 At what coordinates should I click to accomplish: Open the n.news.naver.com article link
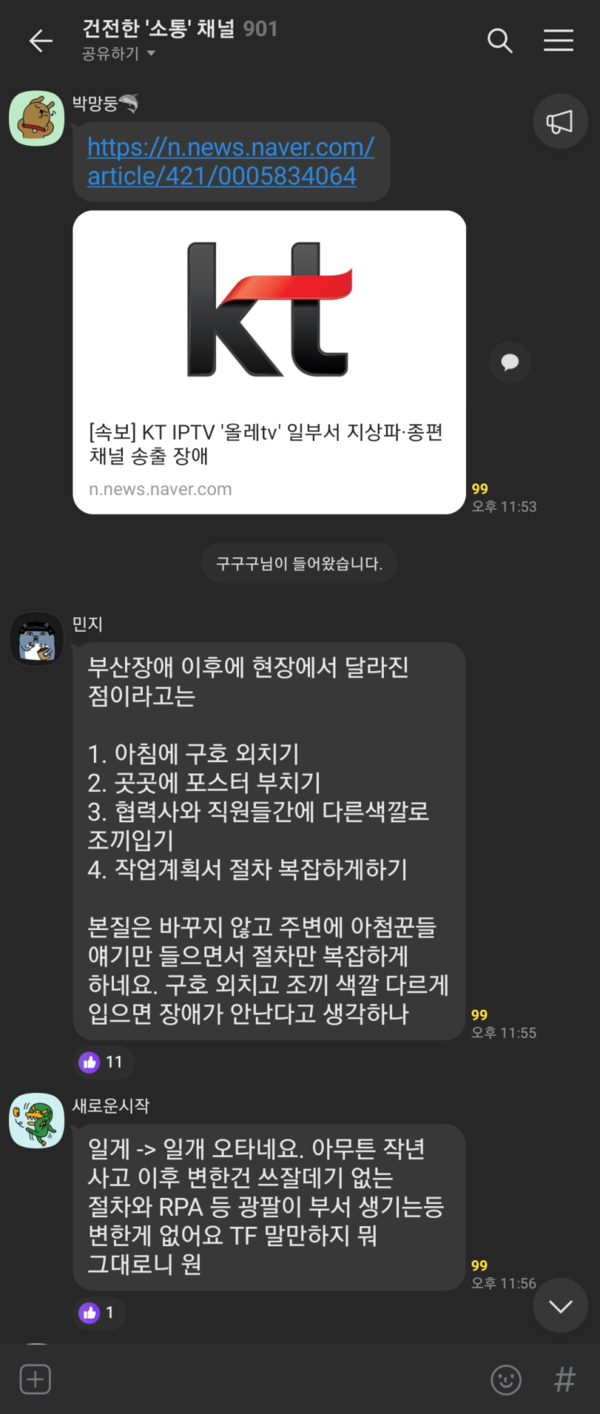[x=230, y=162]
